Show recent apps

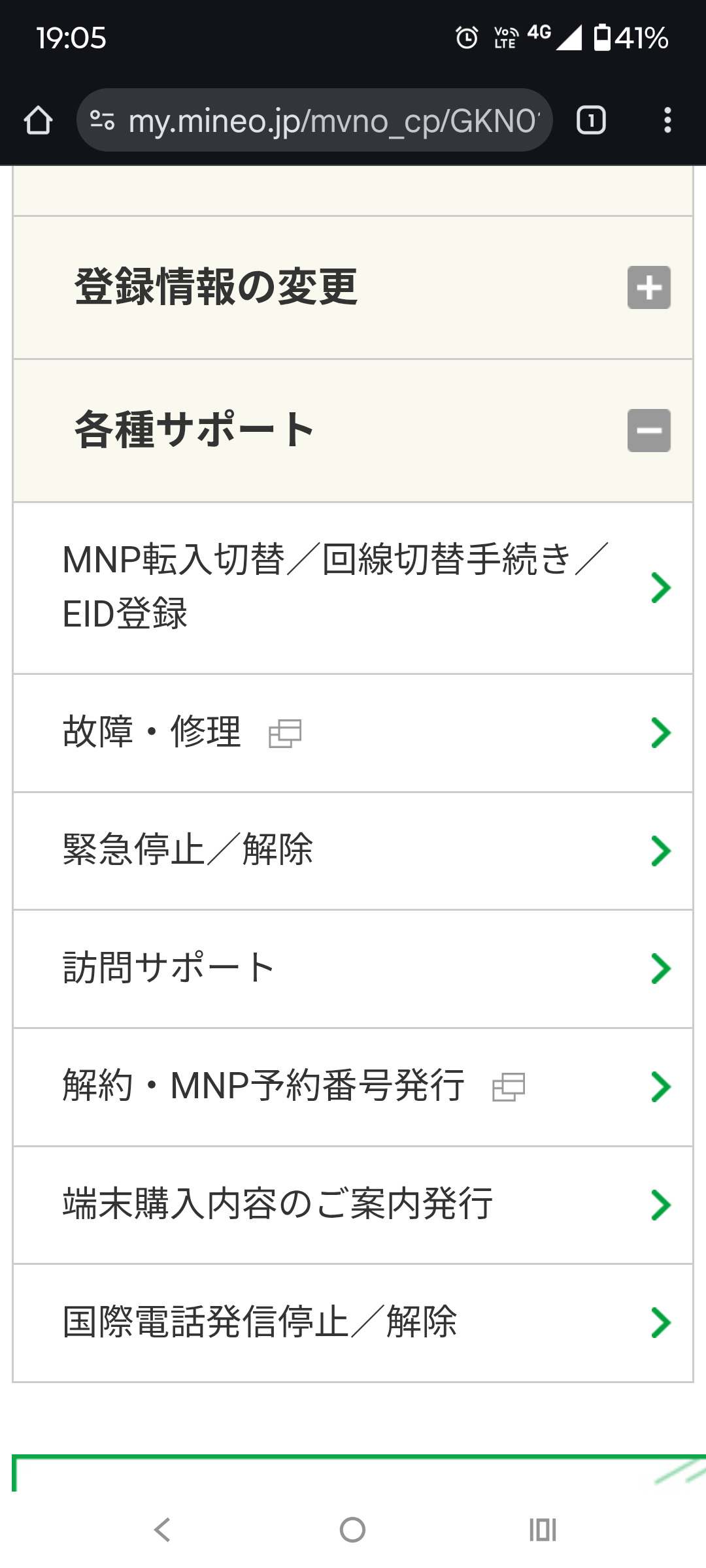543,1529
